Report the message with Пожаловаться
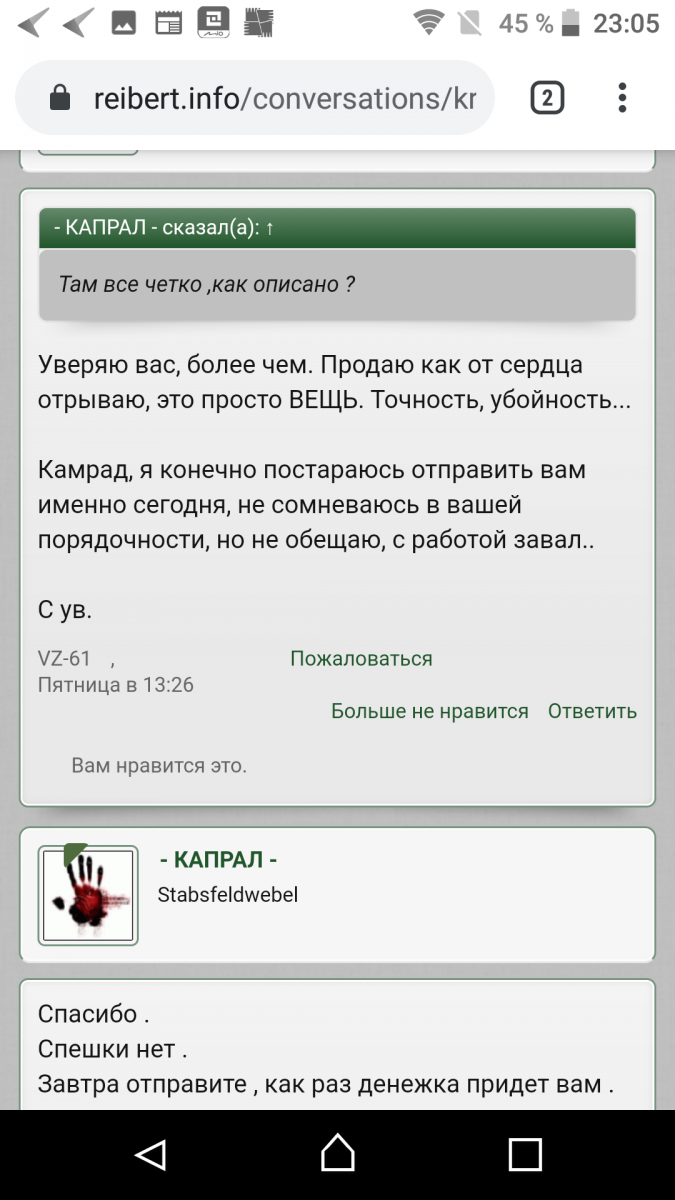 (361, 658)
